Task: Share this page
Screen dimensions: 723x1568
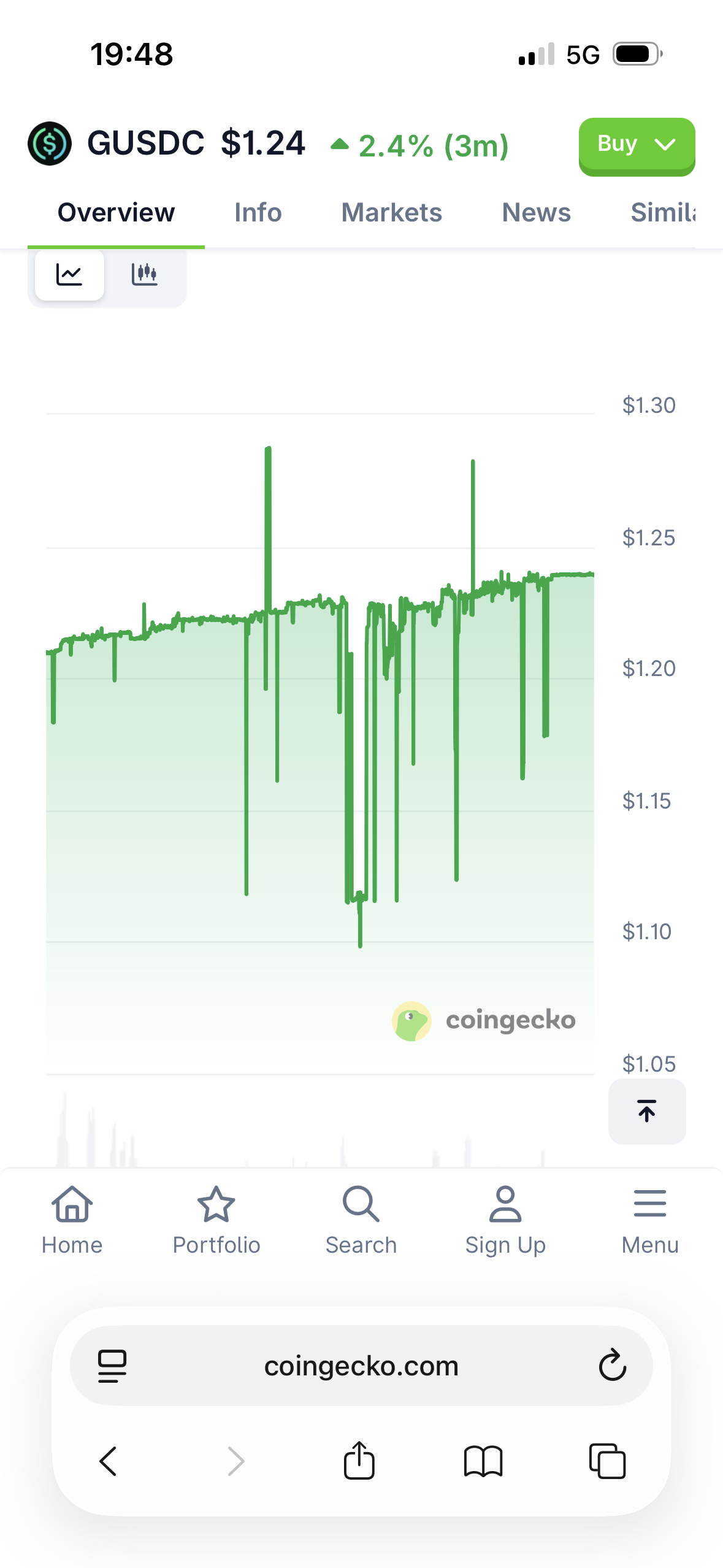Action: [x=359, y=1461]
